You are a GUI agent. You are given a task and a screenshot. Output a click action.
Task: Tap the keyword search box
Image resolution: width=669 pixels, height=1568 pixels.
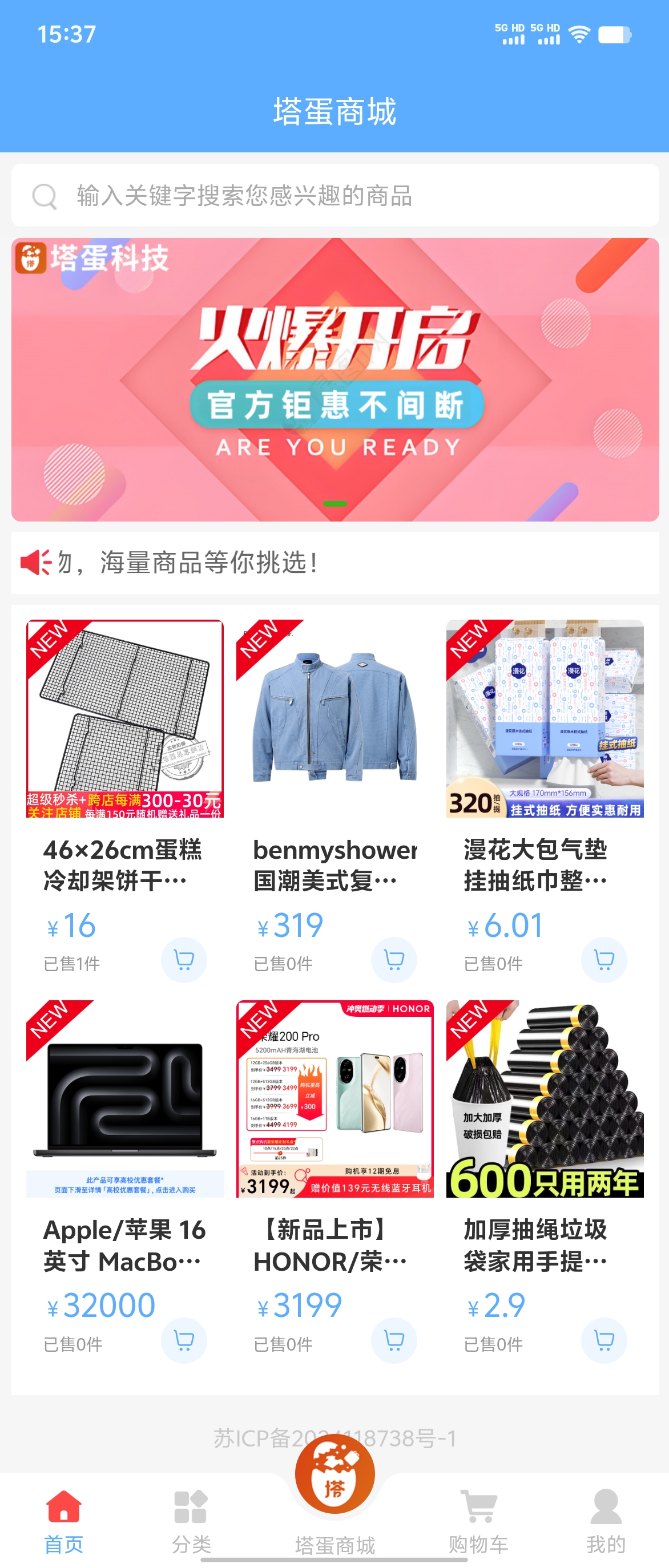pyautogui.click(x=335, y=195)
